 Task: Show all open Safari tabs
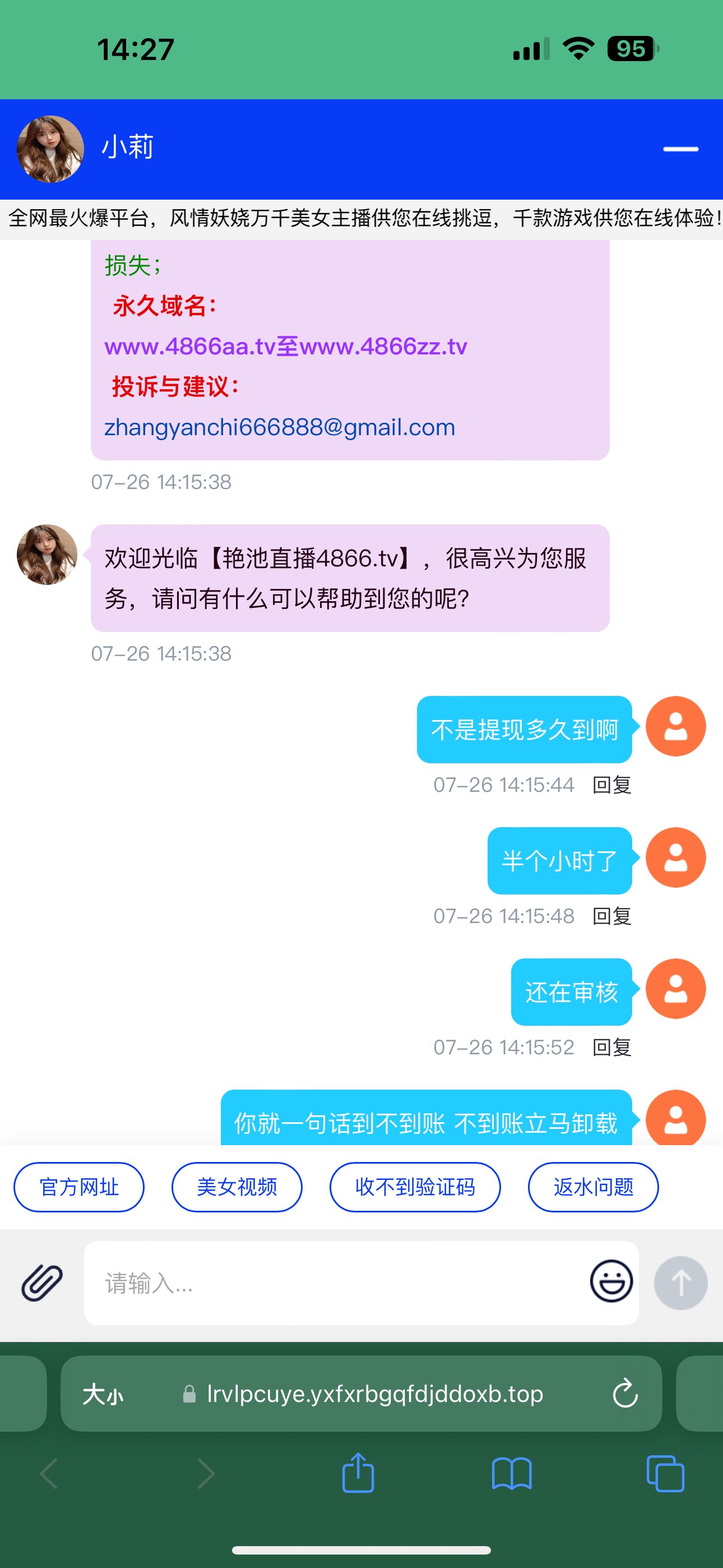(665, 1474)
